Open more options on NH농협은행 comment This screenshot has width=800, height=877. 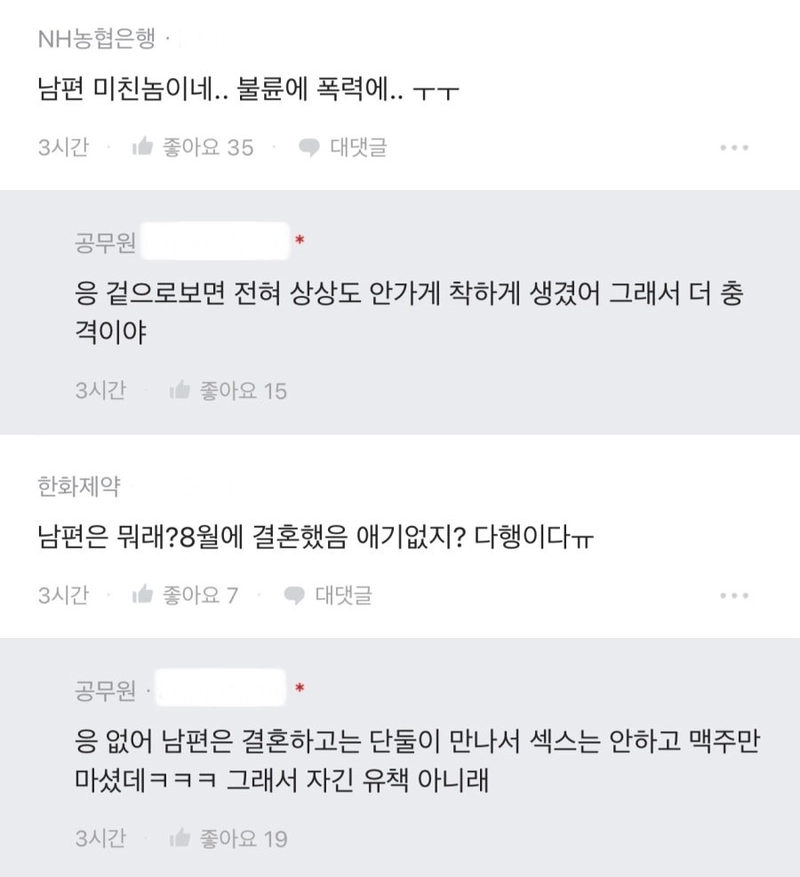coord(733,148)
